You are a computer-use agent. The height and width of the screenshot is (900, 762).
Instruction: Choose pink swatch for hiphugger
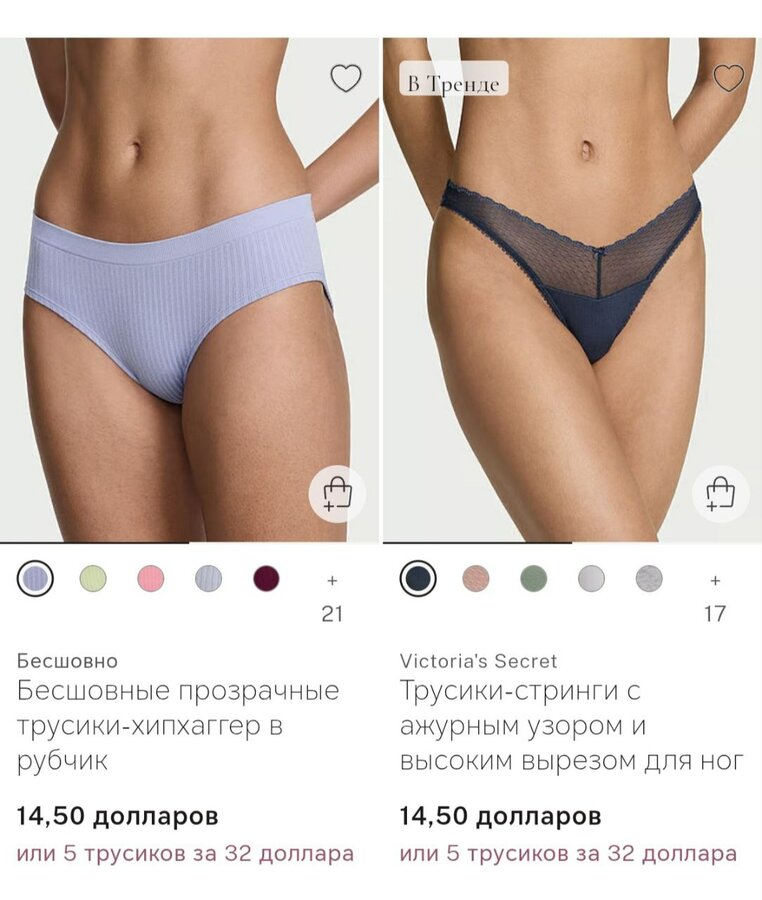pos(150,578)
